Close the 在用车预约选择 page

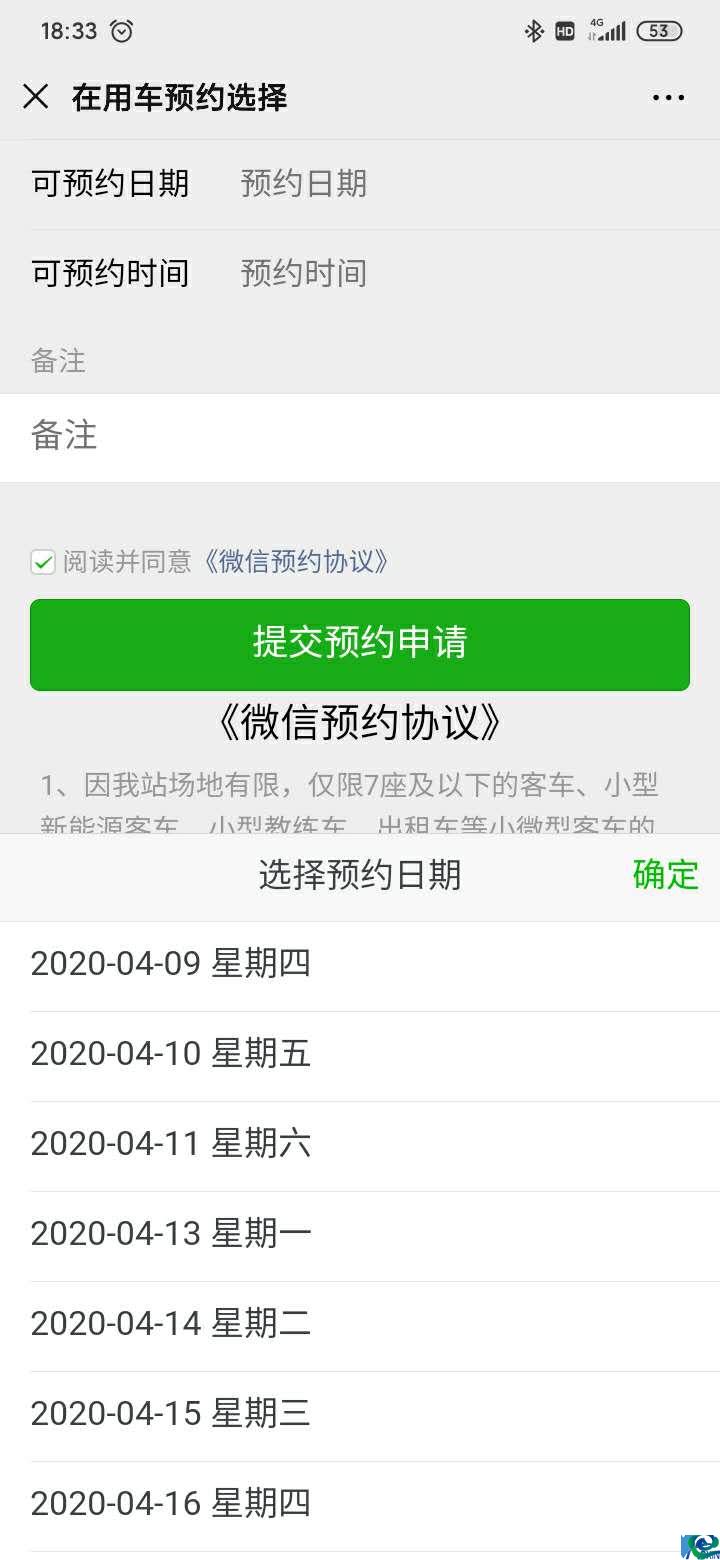pyautogui.click(x=35, y=97)
